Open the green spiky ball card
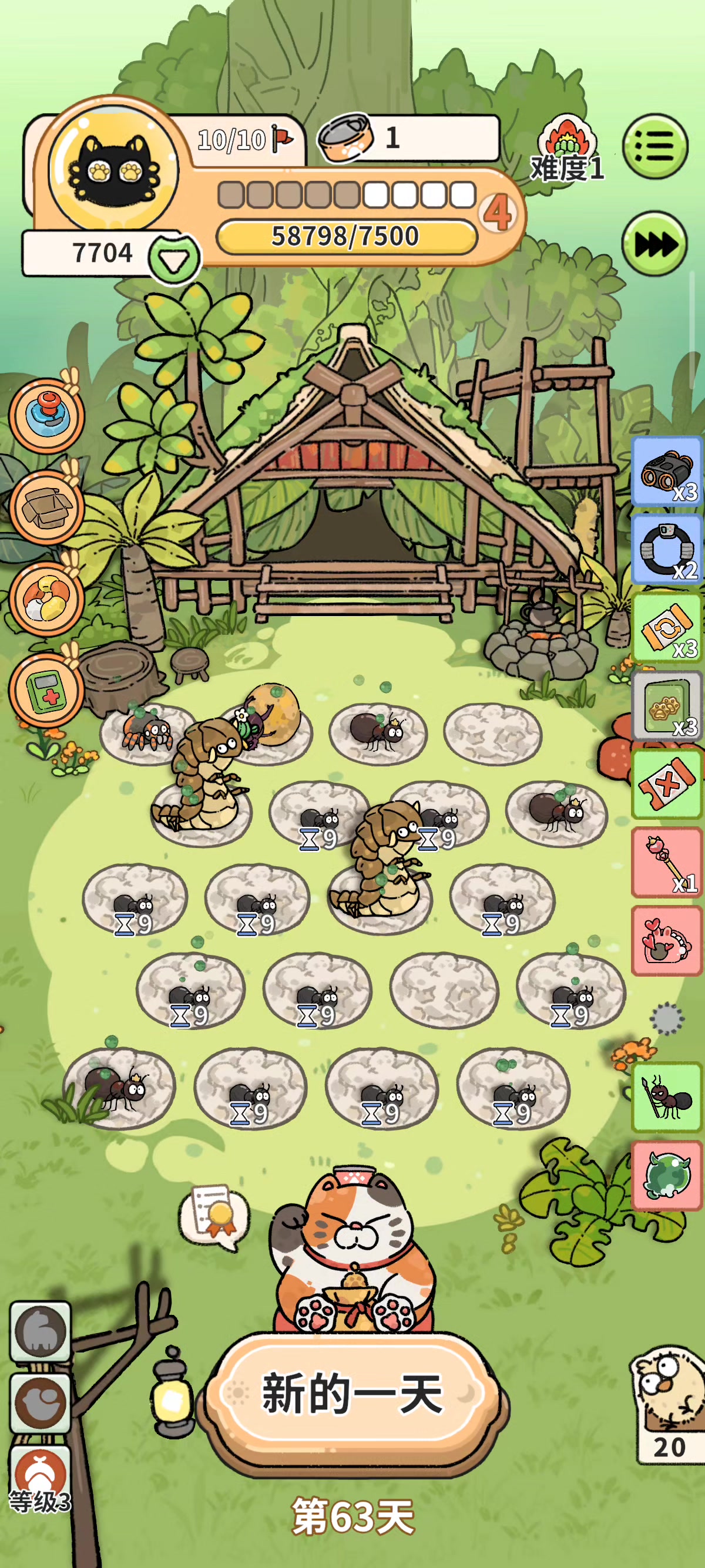This screenshot has width=705, height=1568. pyautogui.click(x=667, y=1175)
